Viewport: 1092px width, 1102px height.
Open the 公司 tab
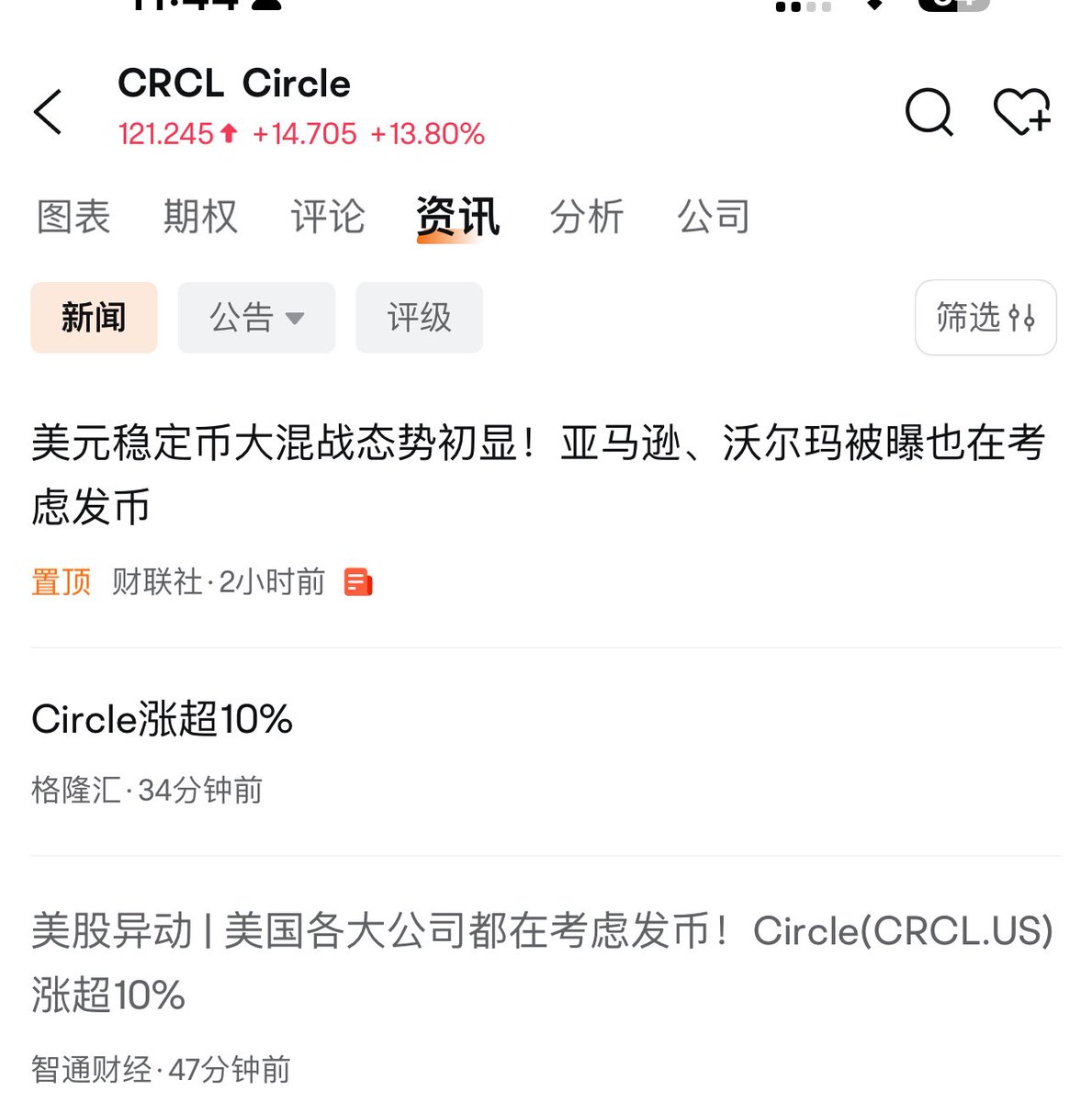click(x=714, y=218)
